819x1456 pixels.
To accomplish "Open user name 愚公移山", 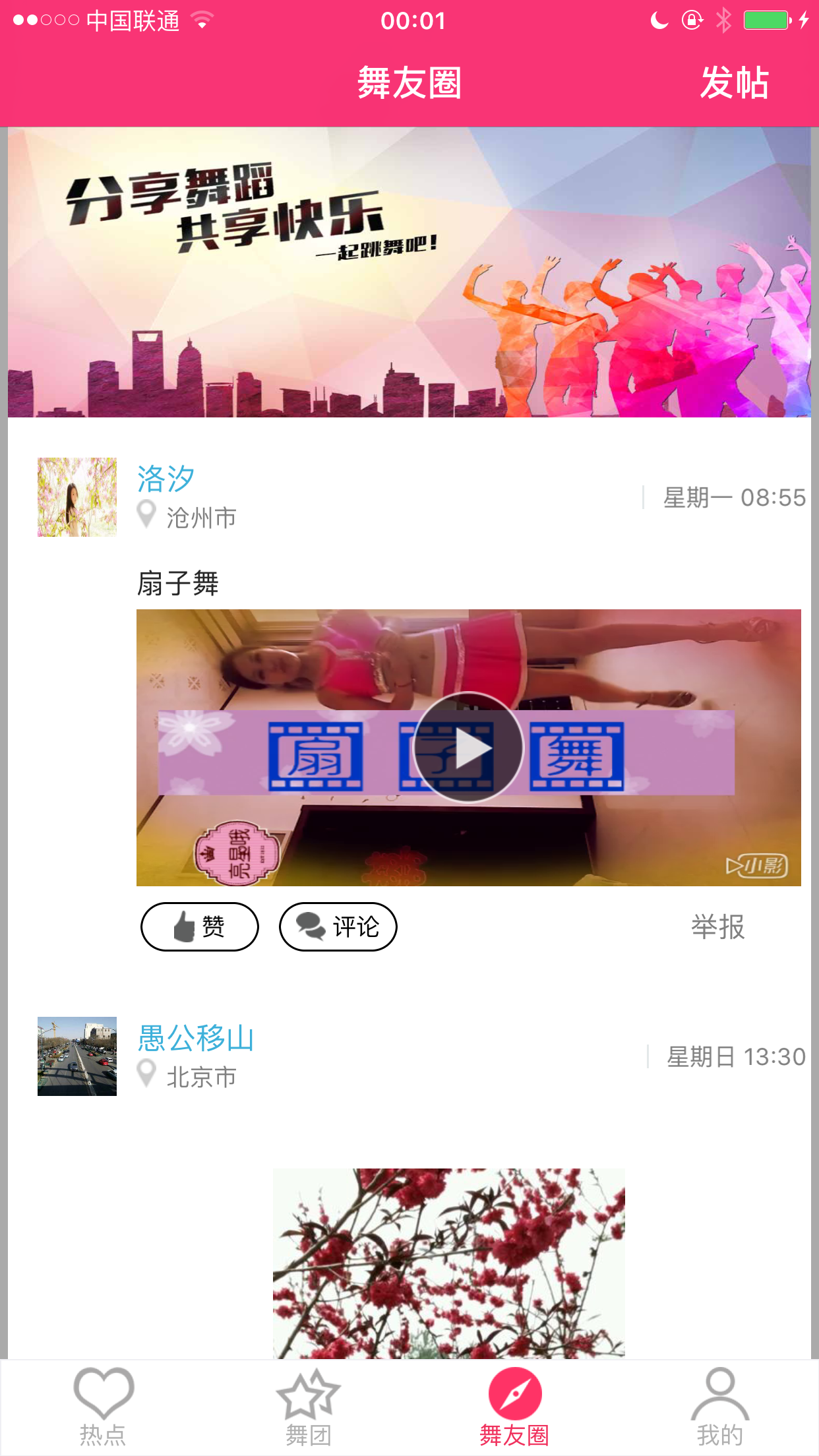I will [196, 1038].
